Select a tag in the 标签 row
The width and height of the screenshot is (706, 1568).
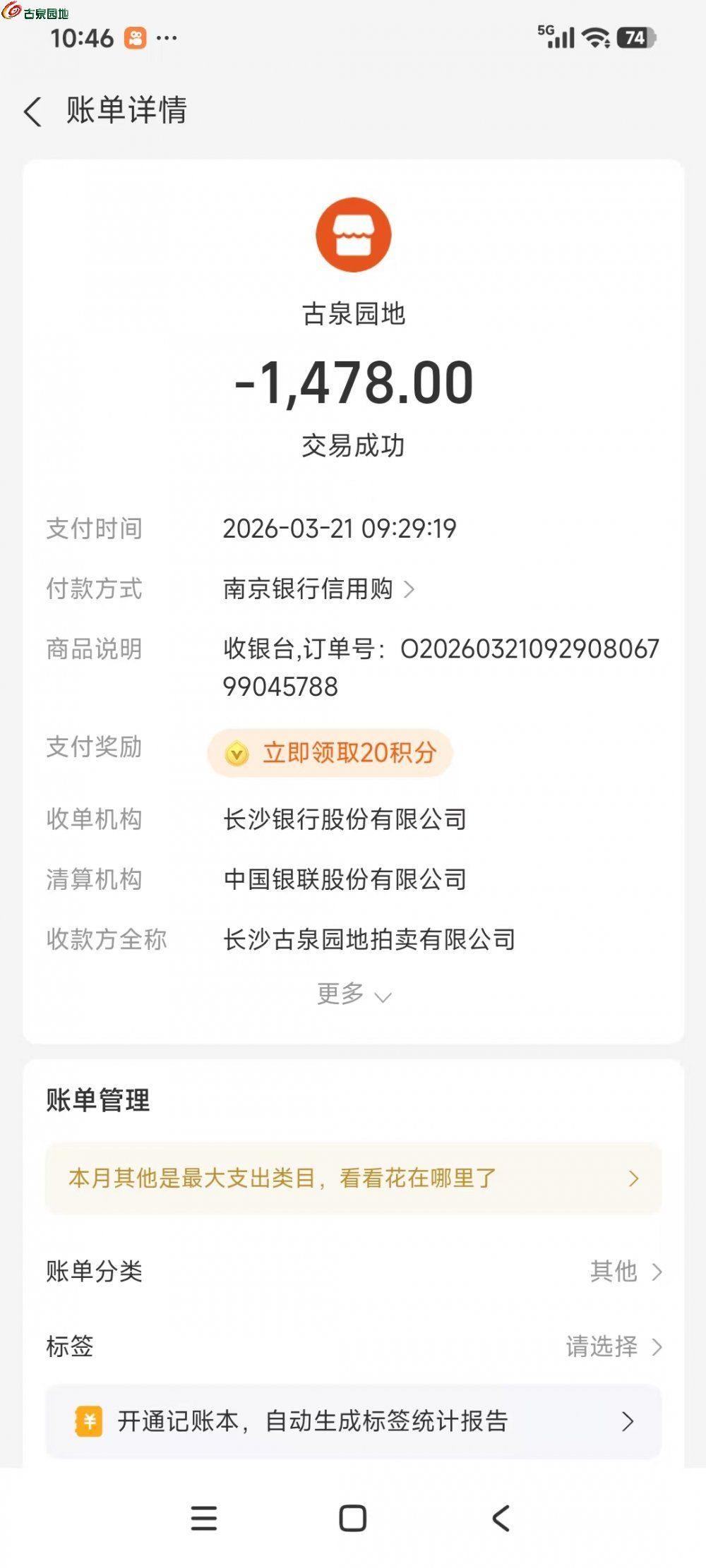point(614,1346)
